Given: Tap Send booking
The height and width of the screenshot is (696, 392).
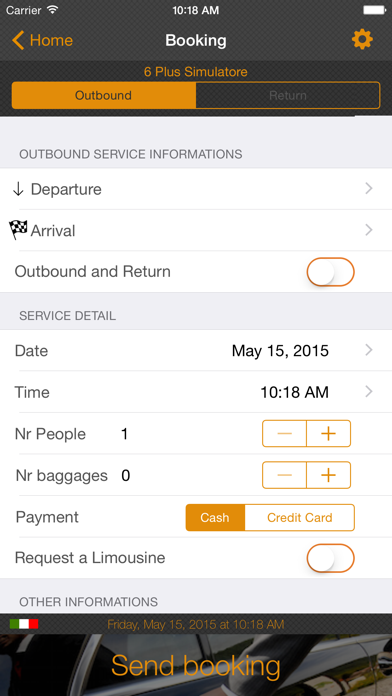Looking at the screenshot, I should [x=196, y=665].
